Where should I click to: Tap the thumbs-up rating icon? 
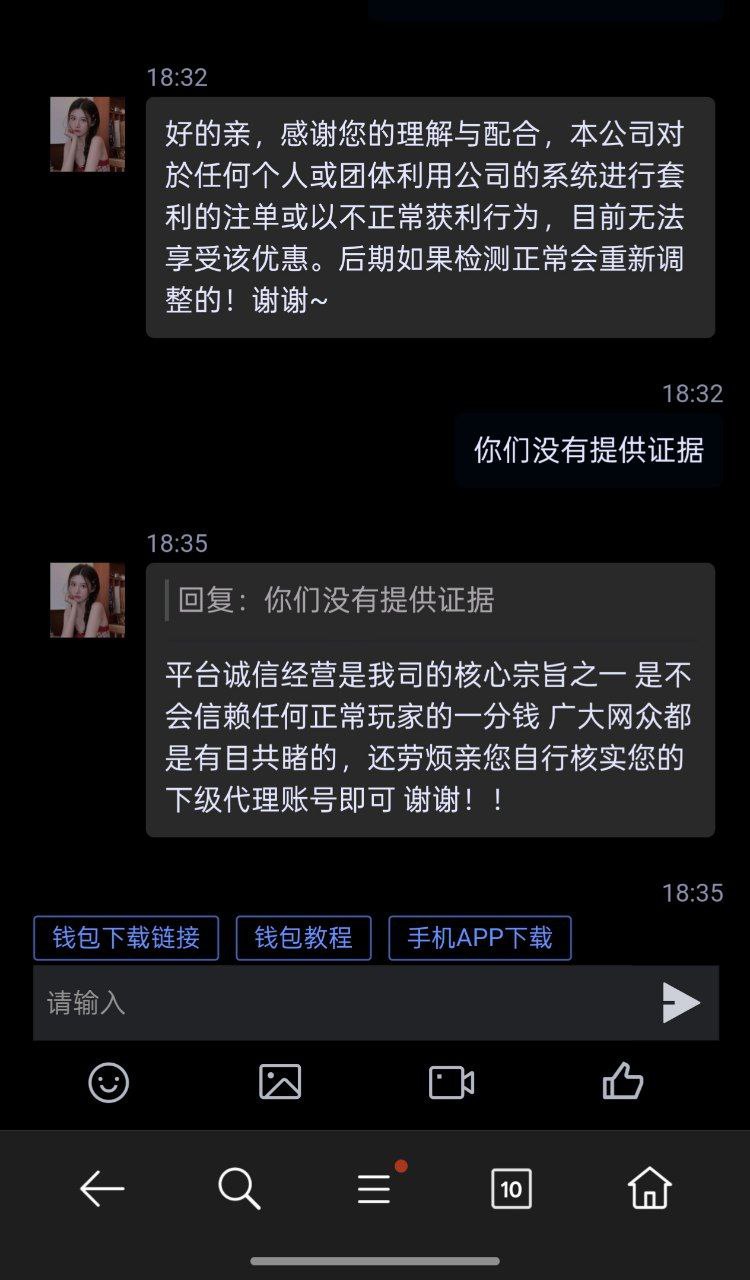[x=623, y=1082]
